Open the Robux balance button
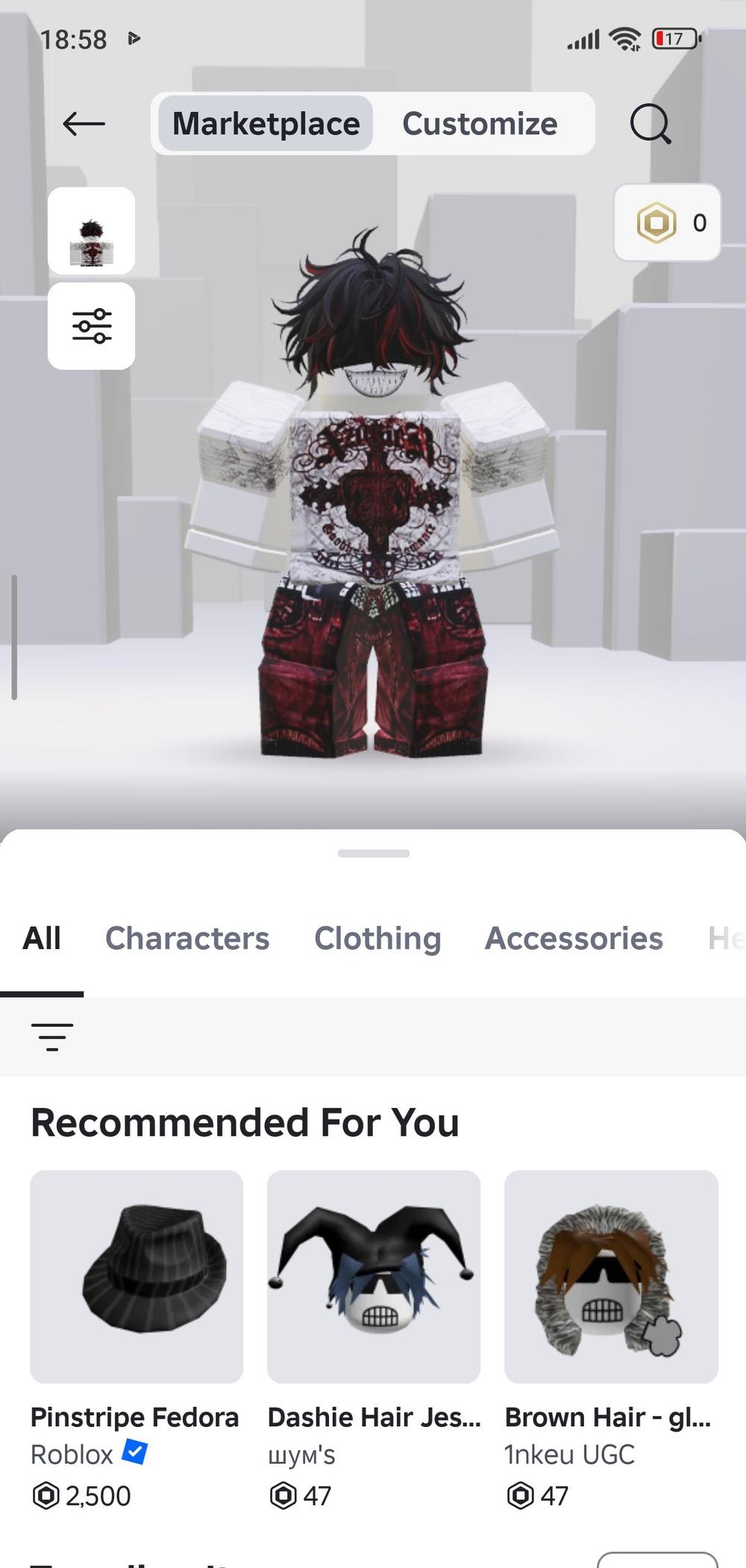The height and width of the screenshot is (1568, 746). pyautogui.click(x=667, y=222)
